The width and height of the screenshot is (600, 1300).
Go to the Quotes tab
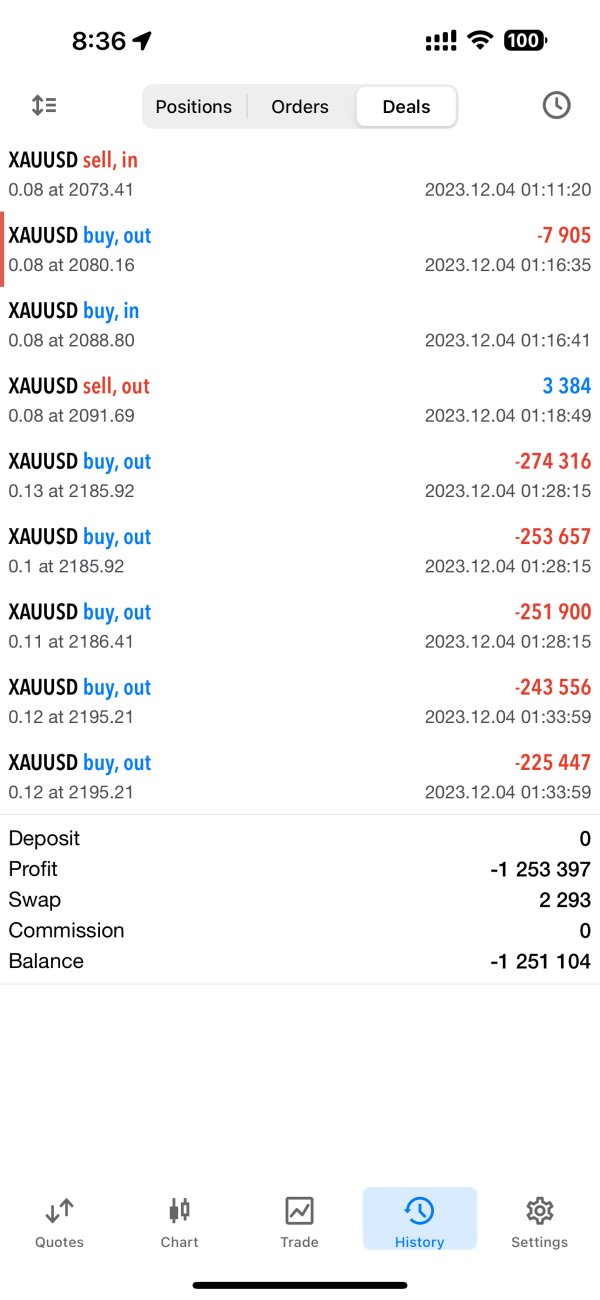[x=60, y=1222]
